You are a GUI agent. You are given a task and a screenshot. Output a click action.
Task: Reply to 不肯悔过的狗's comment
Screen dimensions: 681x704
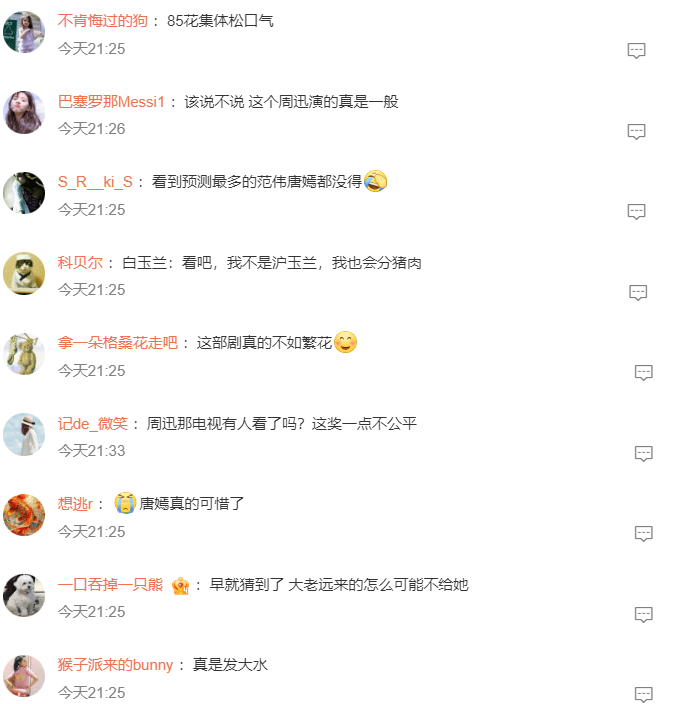[636, 51]
